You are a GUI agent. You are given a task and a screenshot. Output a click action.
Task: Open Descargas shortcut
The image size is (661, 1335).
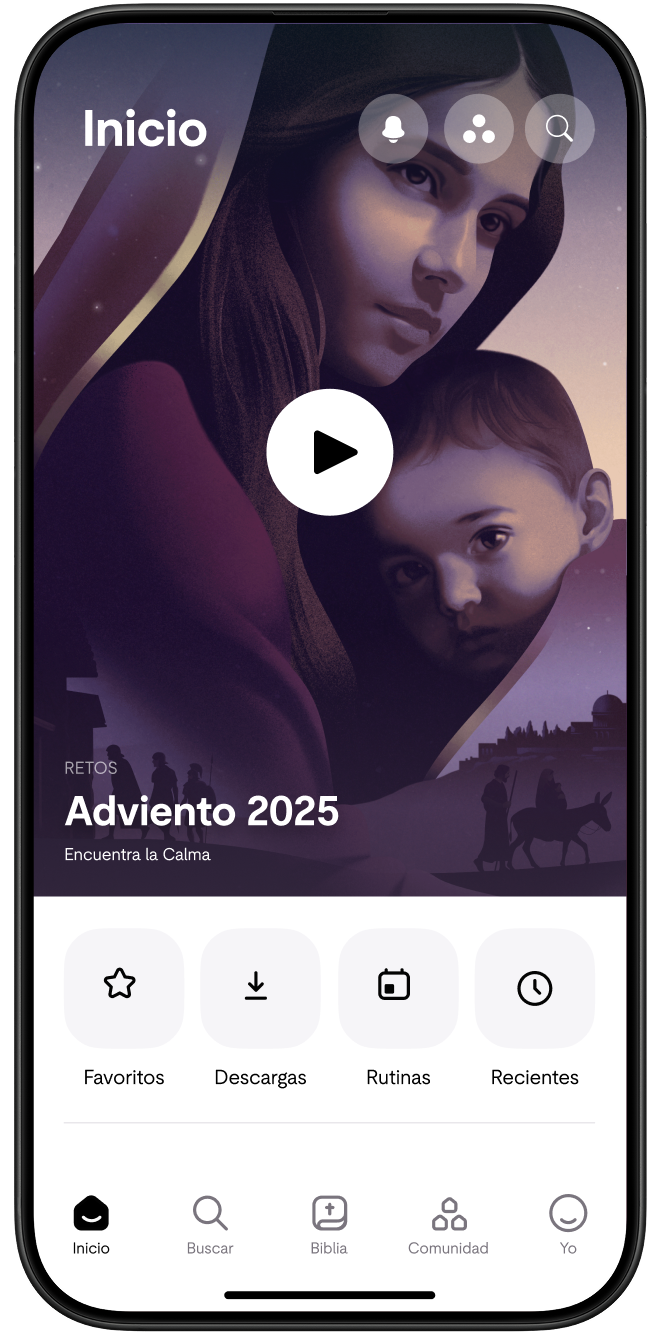click(x=260, y=988)
